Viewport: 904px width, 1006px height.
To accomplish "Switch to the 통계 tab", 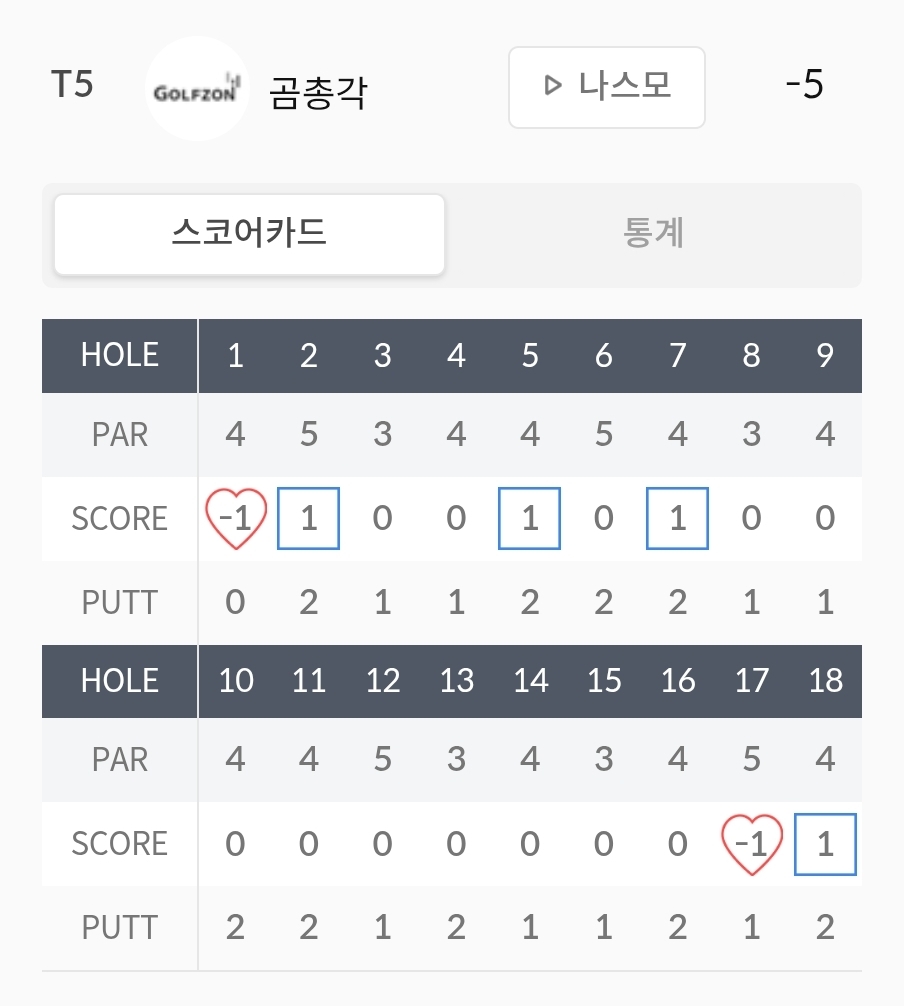I will (x=653, y=234).
